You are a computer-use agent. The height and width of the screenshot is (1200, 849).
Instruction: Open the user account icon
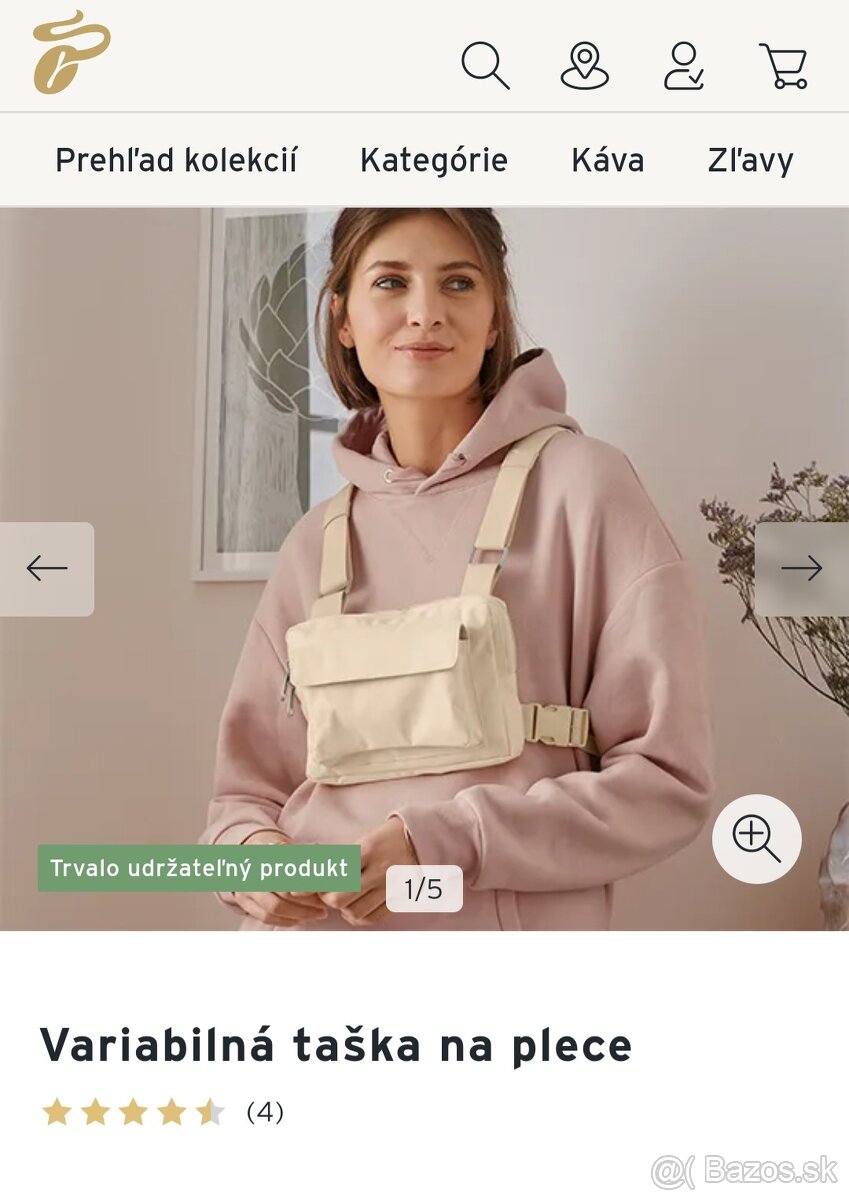(684, 66)
